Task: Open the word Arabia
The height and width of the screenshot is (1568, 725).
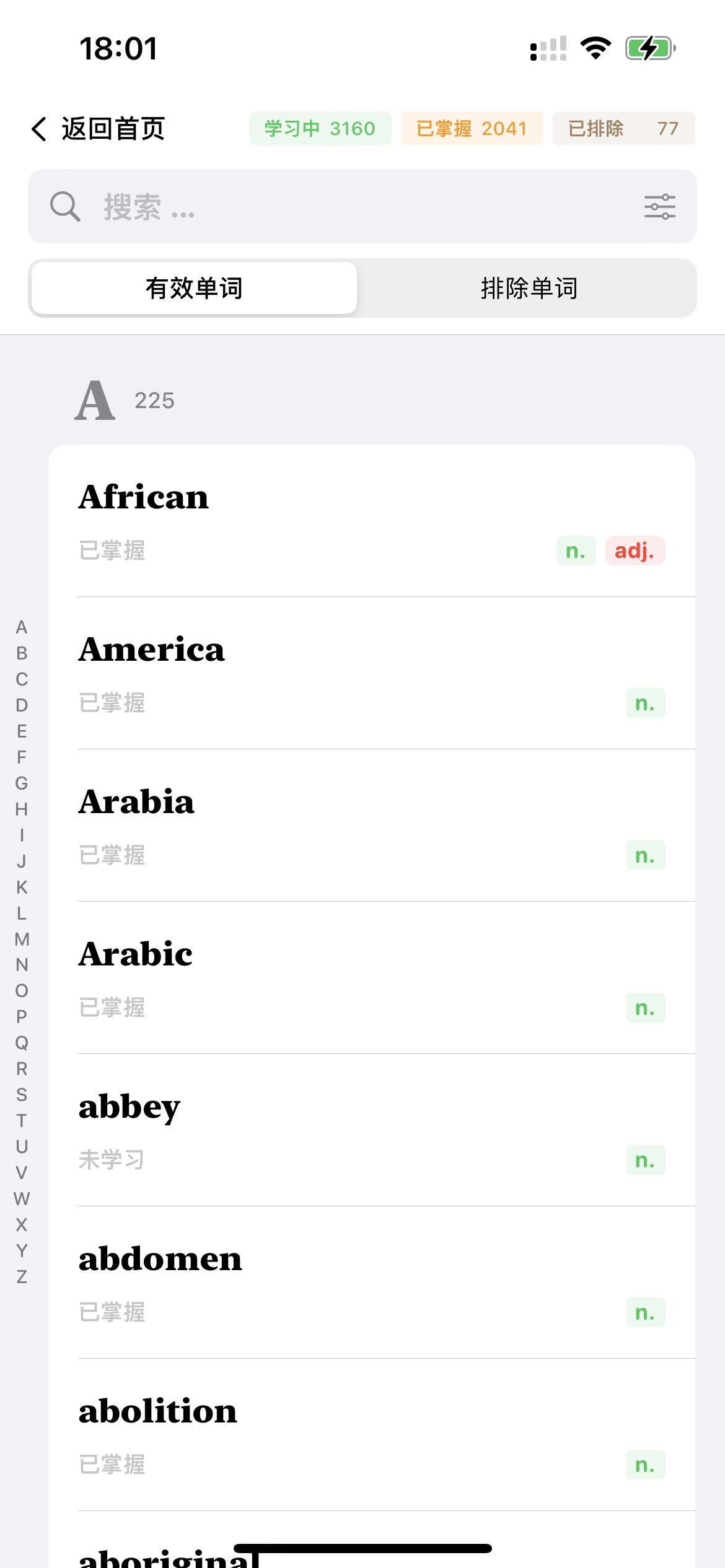Action: tap(371, 826)
